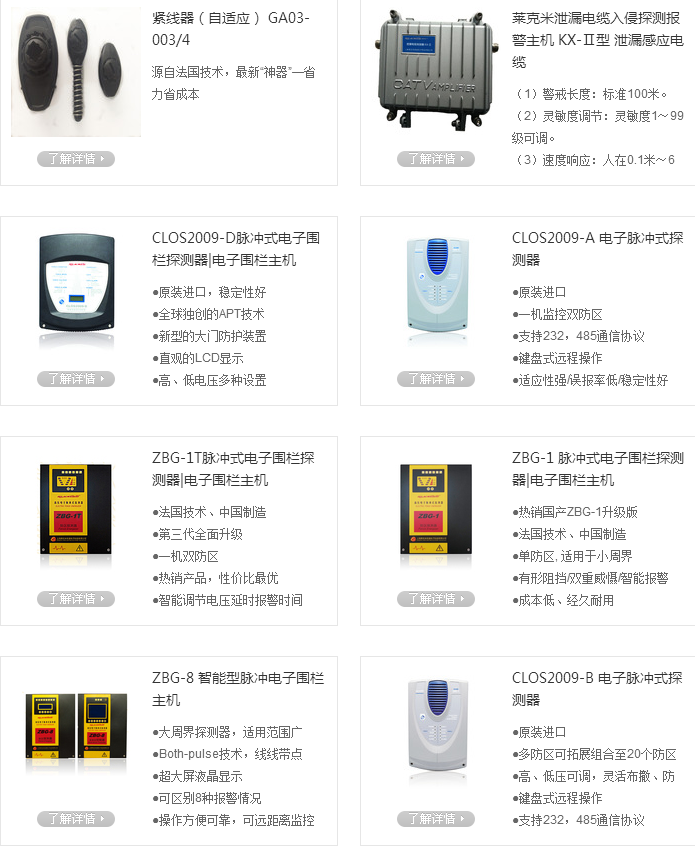Open the CLOS2009-D product picture
Image resolution: width=695 pixels, height=849 pixels.
tap(76, 292)
